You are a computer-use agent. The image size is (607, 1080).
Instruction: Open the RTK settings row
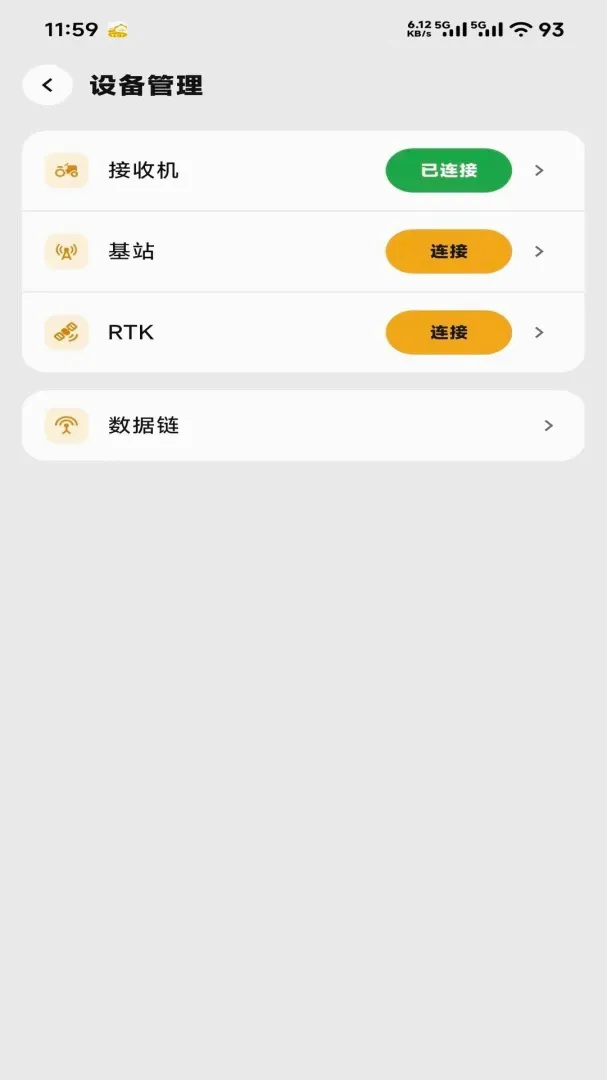pyautogui.click(x=303, y=333)
